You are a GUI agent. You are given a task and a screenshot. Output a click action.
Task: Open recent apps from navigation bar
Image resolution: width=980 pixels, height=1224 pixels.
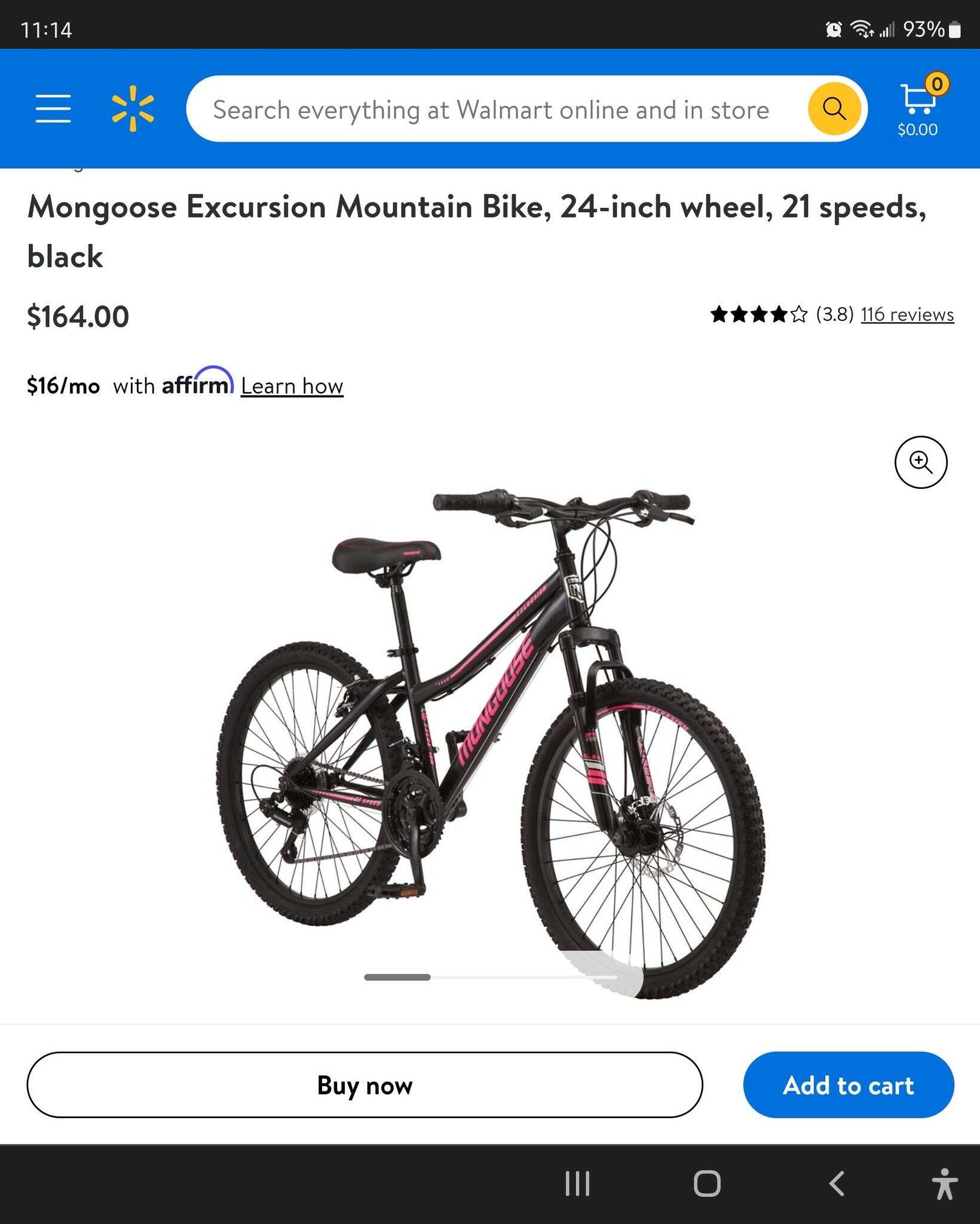(x=577, y=1183)
